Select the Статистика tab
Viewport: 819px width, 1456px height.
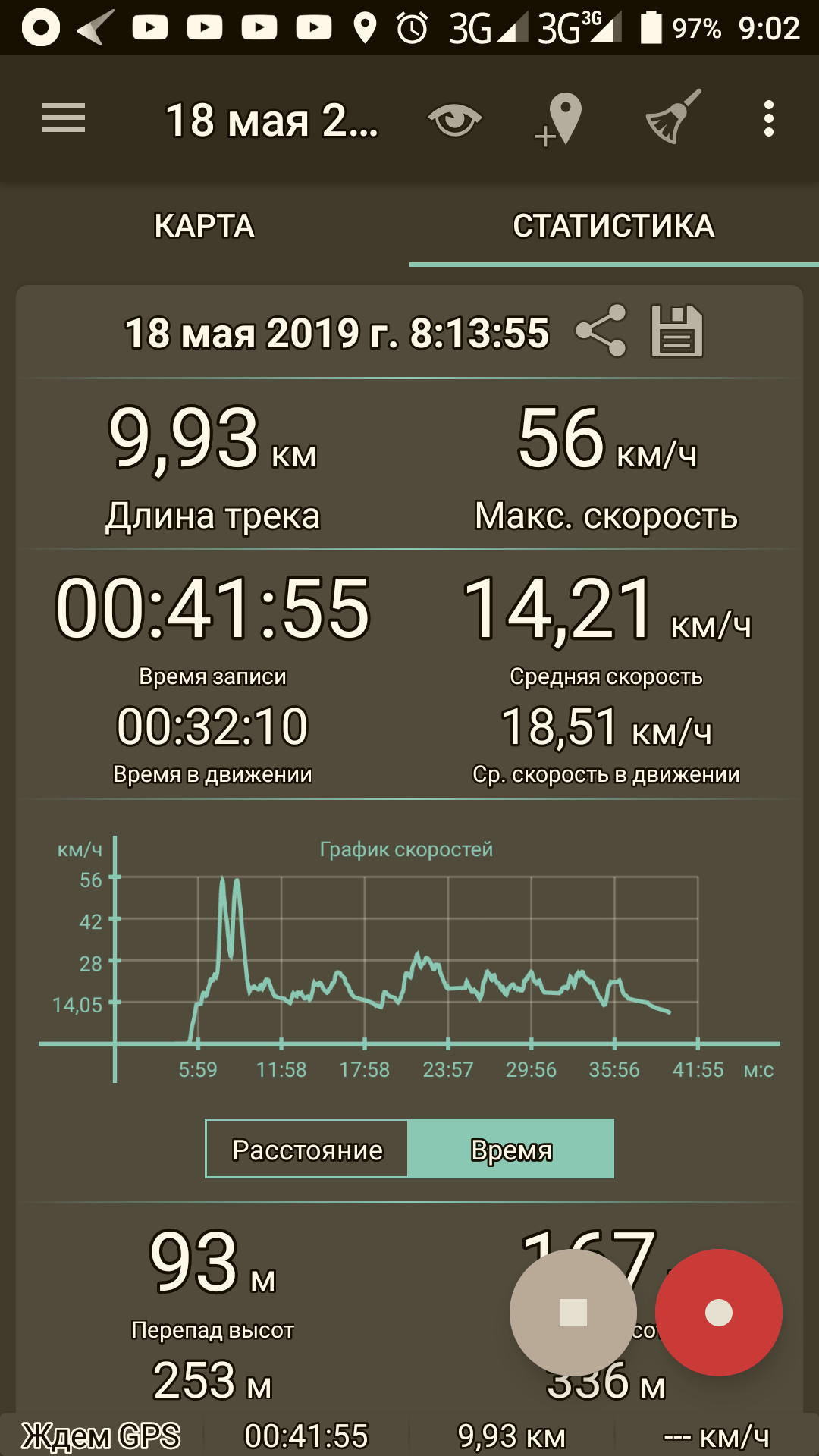[613, 226]
